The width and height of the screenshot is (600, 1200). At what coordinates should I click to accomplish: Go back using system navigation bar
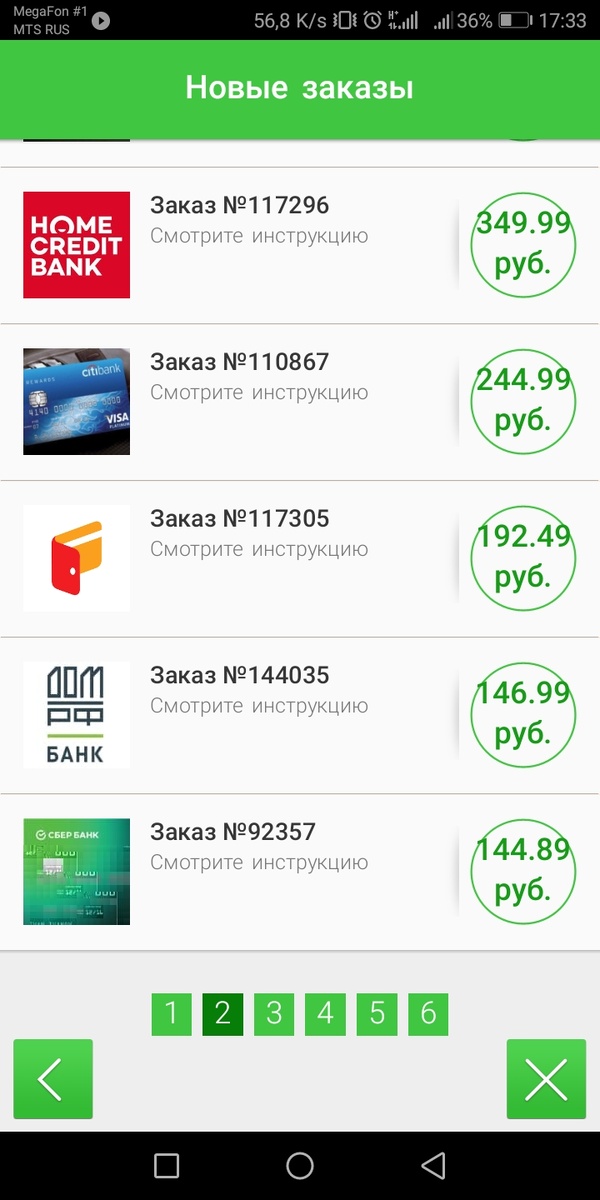[433, 1165]
